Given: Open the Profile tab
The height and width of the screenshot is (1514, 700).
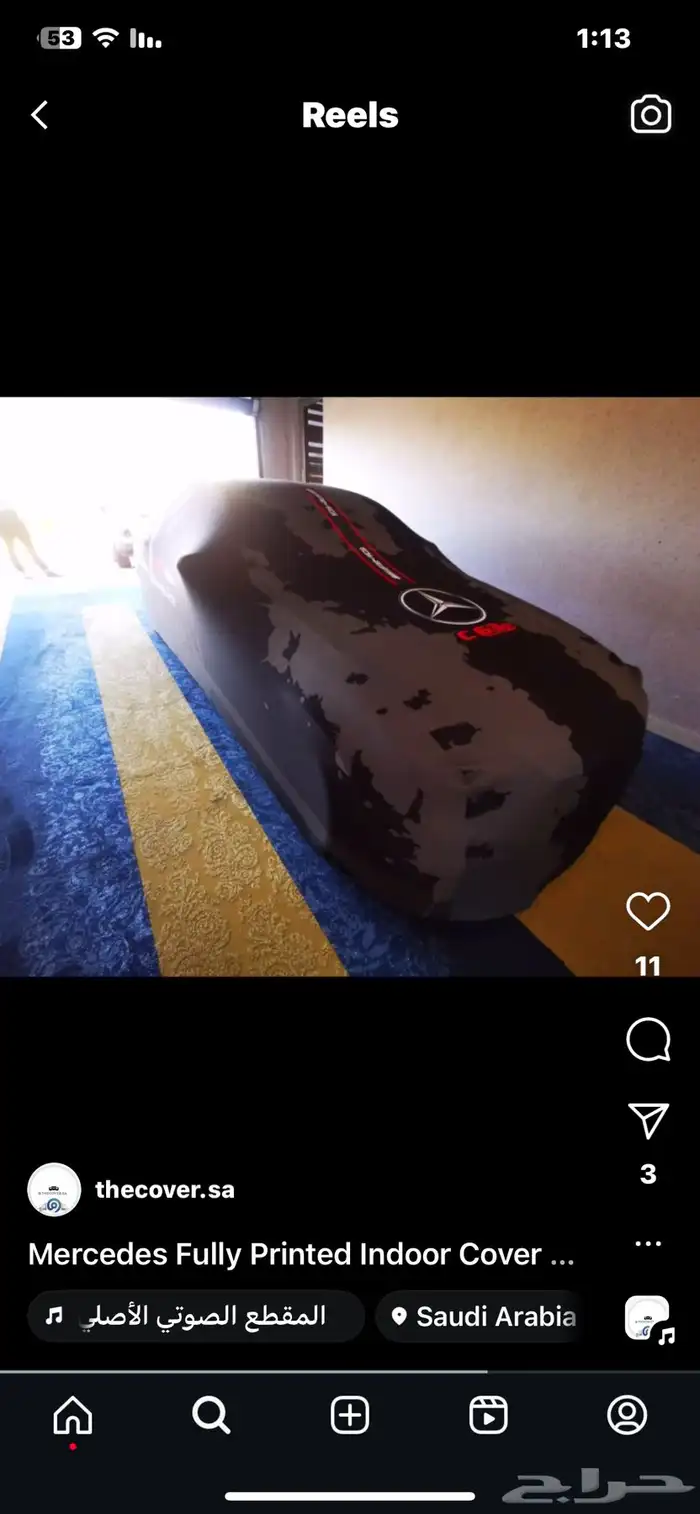Looking at the screenshot, I should [x=627, y=1416].
